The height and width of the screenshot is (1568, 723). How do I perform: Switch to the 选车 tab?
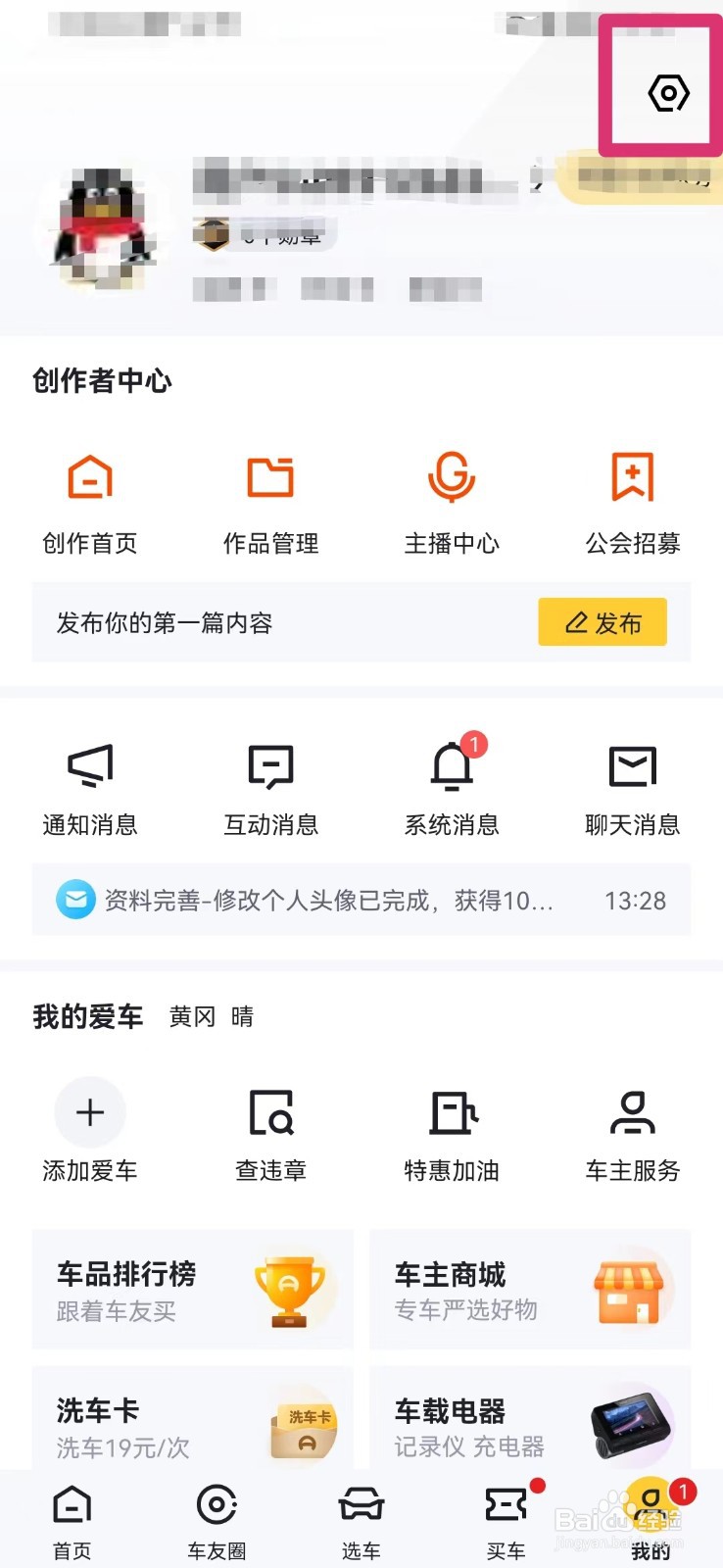coord(361,1521)
